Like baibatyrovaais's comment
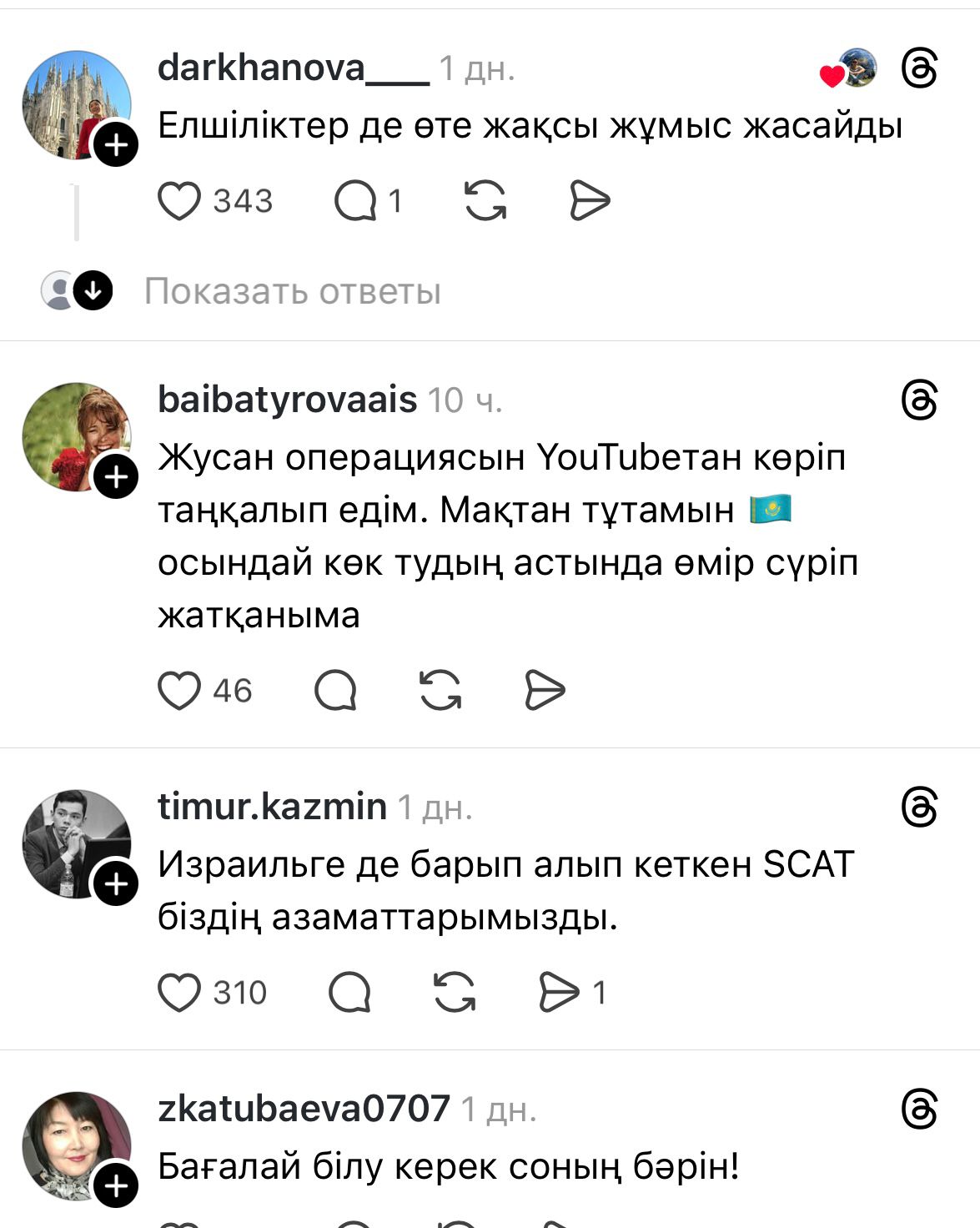 (x=179, y=691)
